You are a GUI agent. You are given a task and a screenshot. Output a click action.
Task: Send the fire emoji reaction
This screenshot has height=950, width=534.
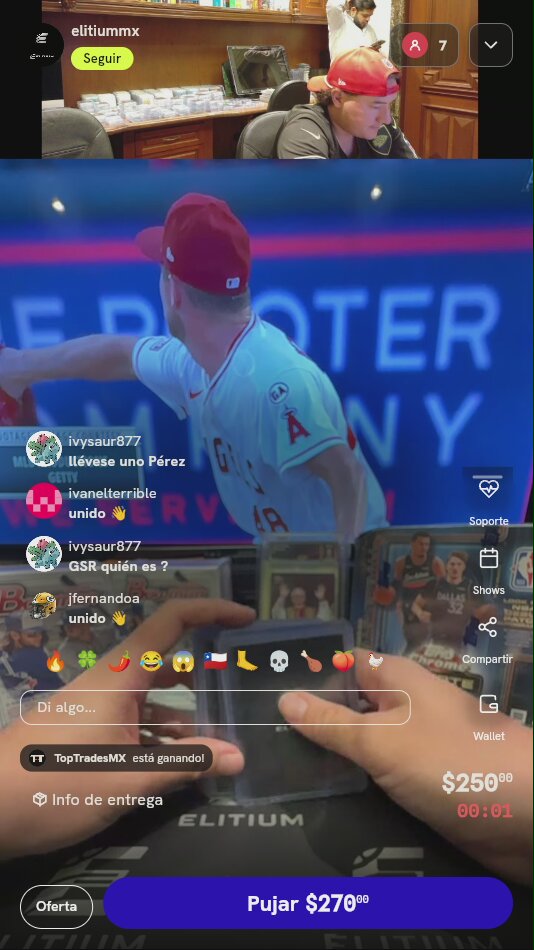[55, 662]
